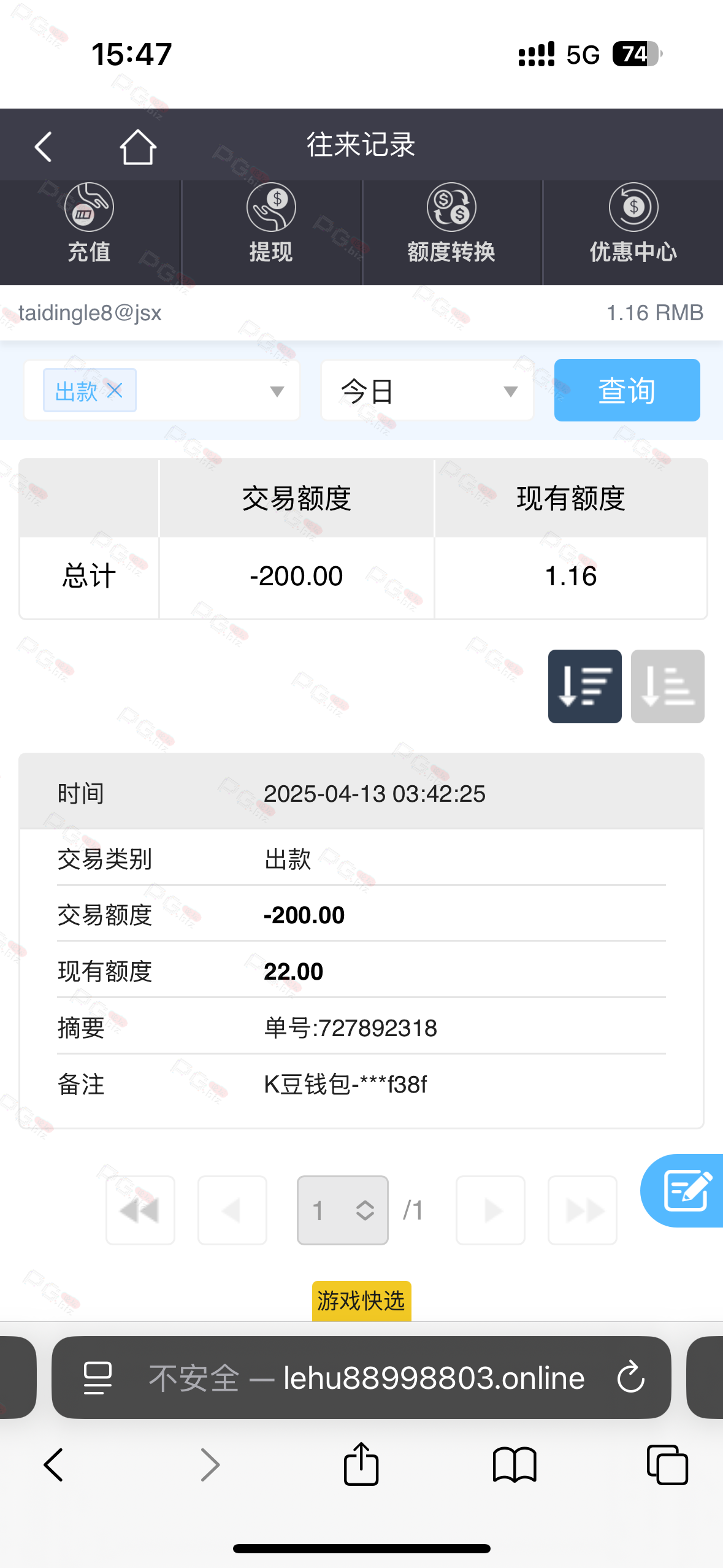This screenshot has width=723, height=1568.
Task: Remove the 出款 filter tag
Action: click(115, 390)
